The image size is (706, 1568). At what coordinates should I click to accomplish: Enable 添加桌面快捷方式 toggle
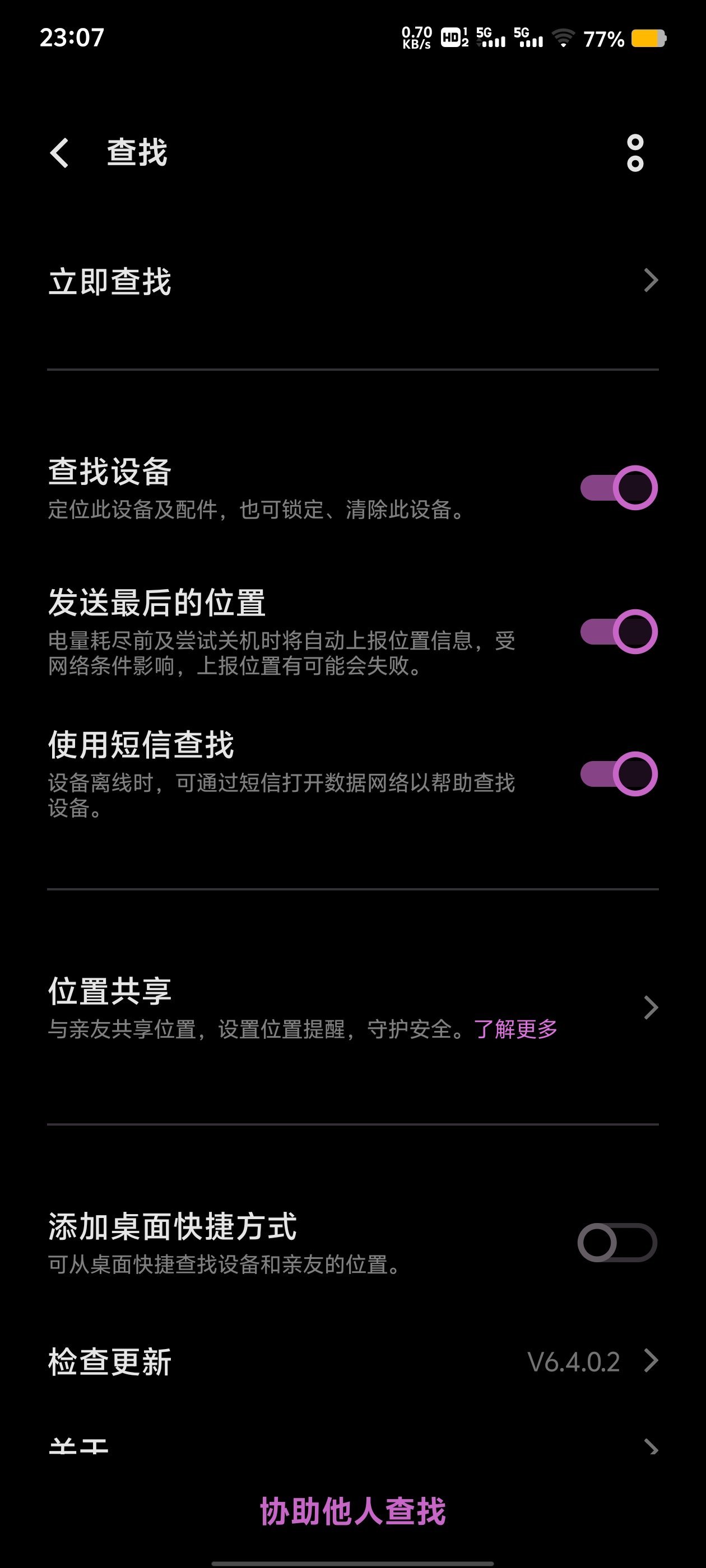pos(616,1242)
